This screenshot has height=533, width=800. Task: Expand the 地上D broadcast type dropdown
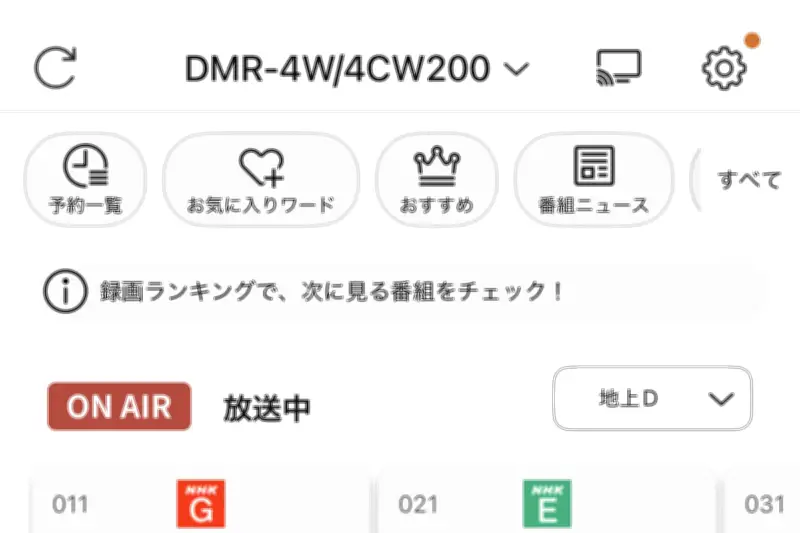point(653,398)
